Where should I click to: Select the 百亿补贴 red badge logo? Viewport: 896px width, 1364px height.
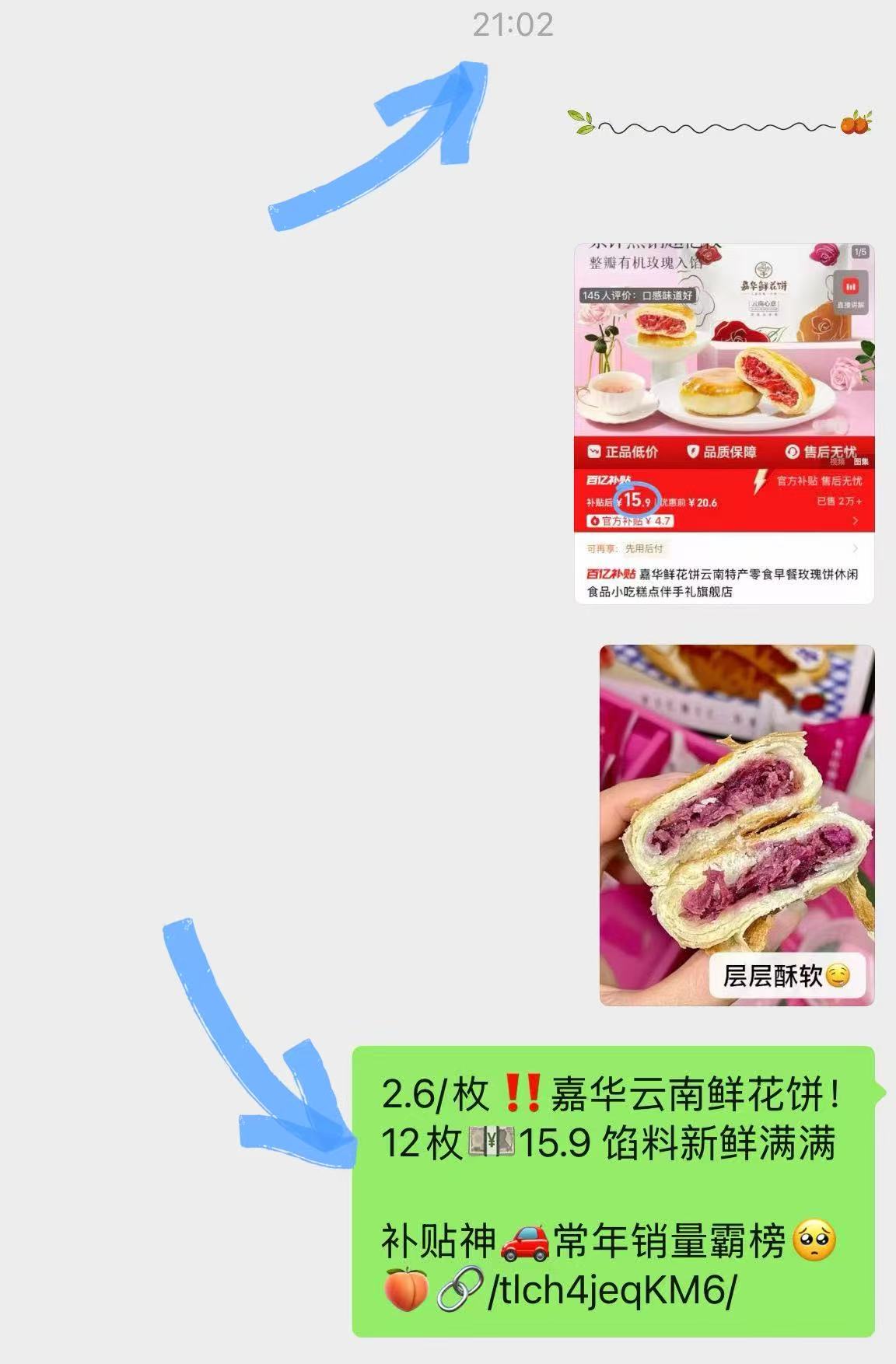point(608,479)
